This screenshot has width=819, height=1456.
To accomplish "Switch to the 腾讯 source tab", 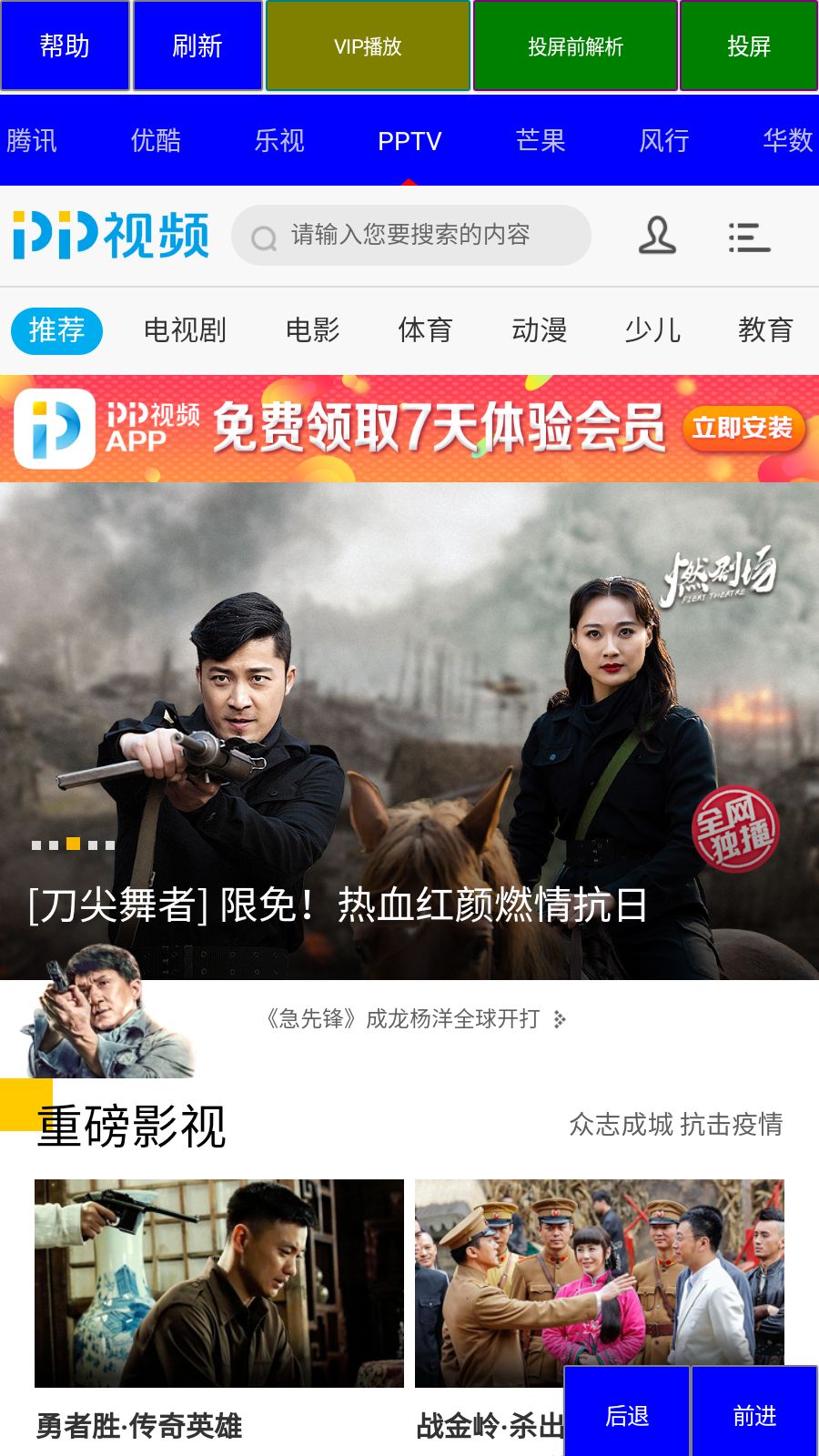I will [x=32, y=141].
